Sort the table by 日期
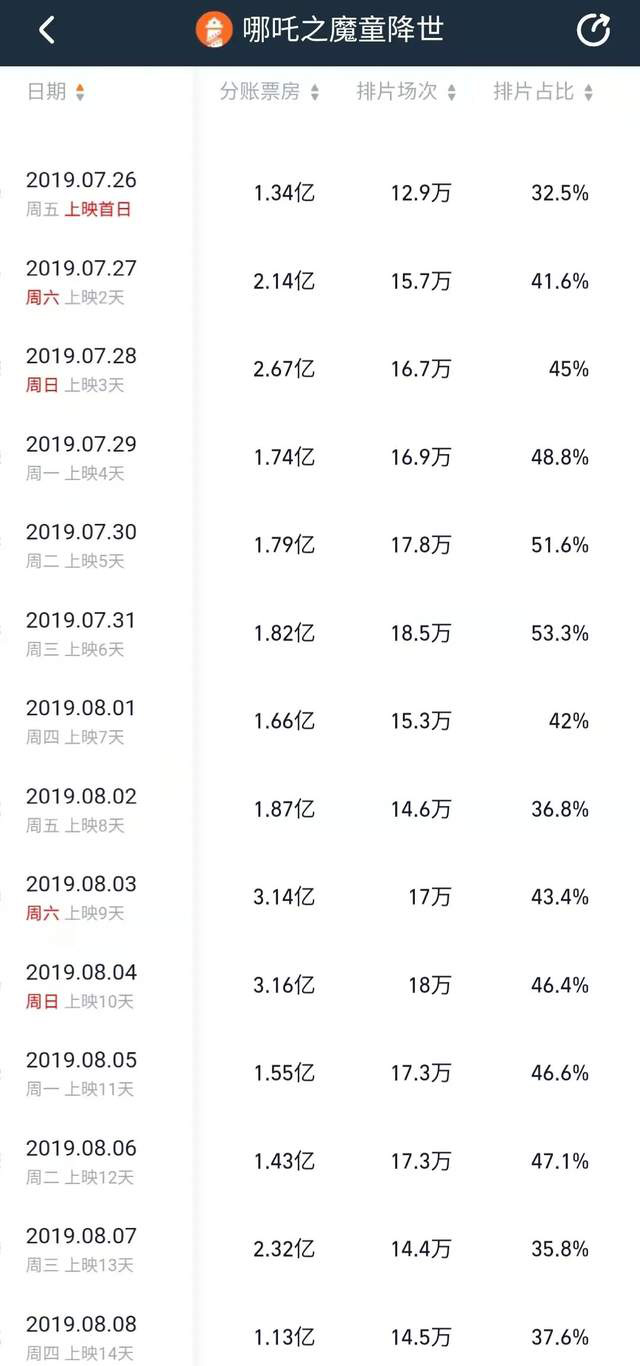640x1366 pixels. (56, 92)
